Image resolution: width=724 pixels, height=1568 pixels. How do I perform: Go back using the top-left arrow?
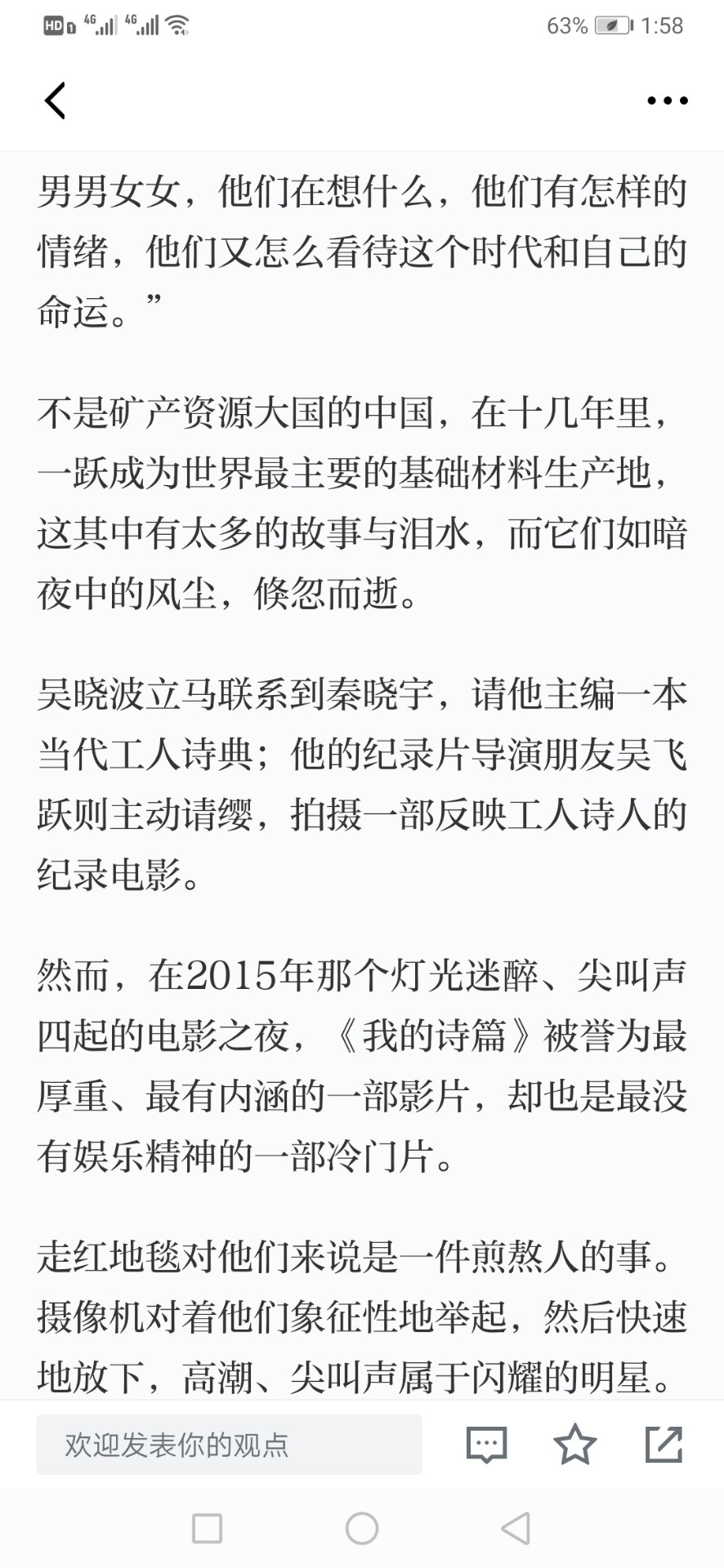coord(55,101)
